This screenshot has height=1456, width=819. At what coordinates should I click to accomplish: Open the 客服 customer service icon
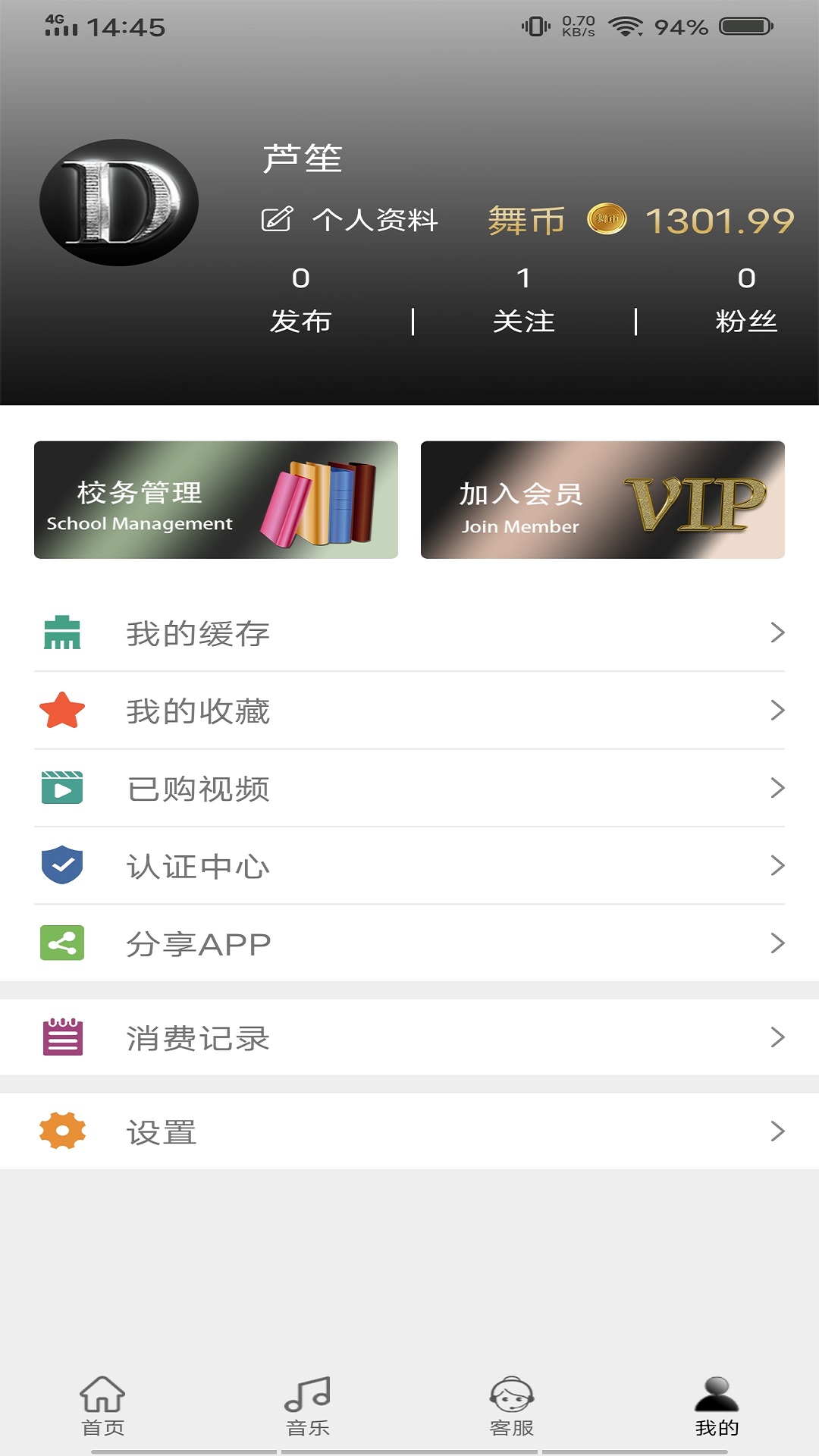(511, 1408)
